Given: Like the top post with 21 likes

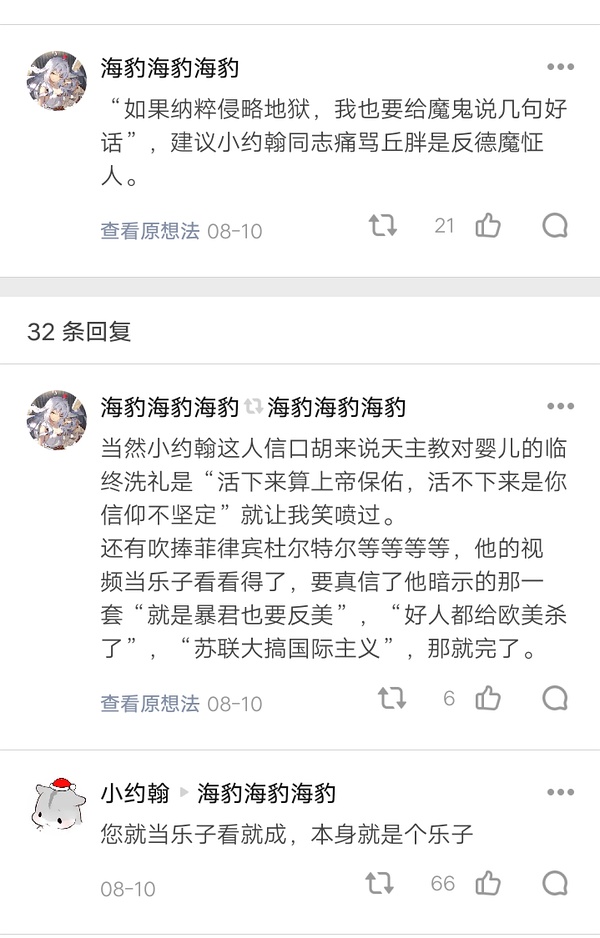Looking at the screenshot, I should click(x=487, y=226).
